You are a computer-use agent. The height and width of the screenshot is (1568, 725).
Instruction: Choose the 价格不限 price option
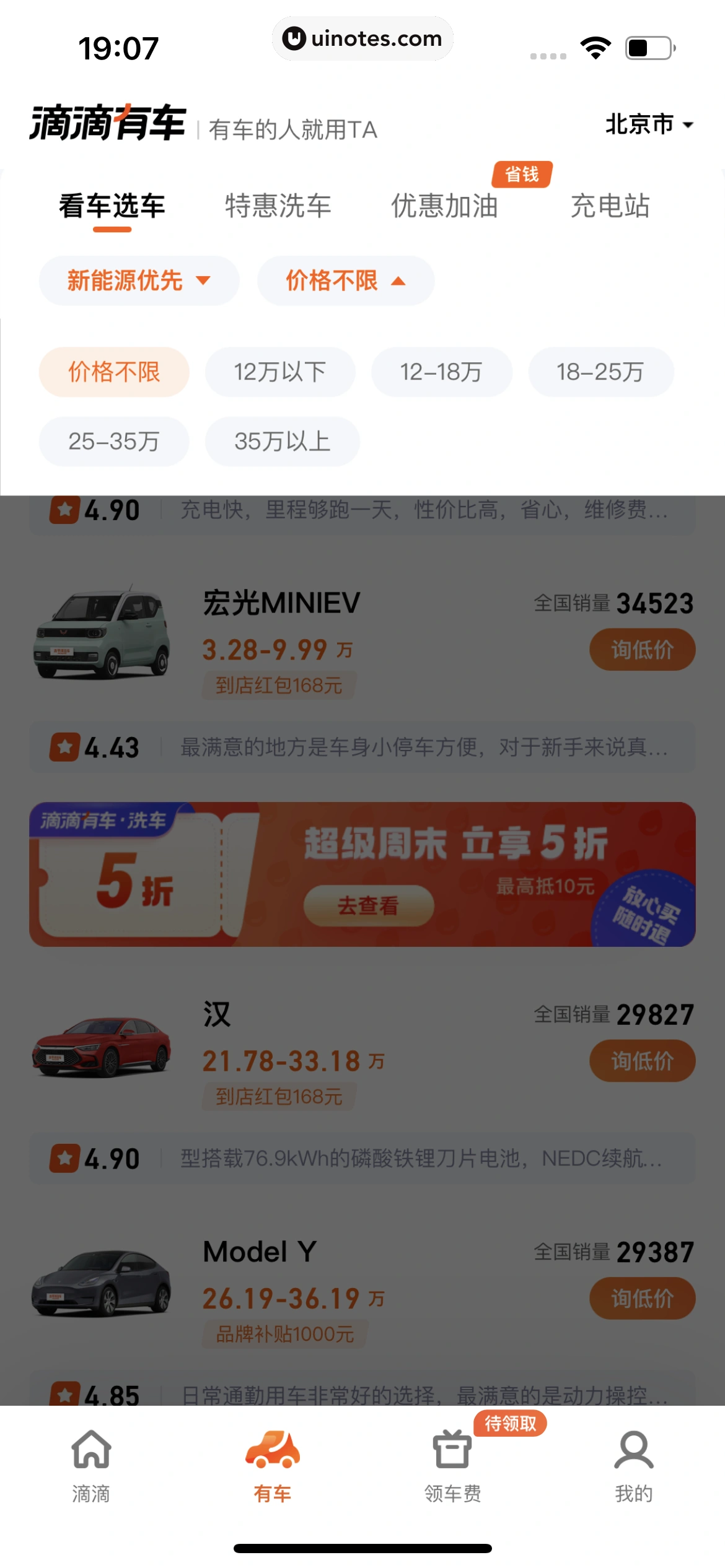(114, 372)
